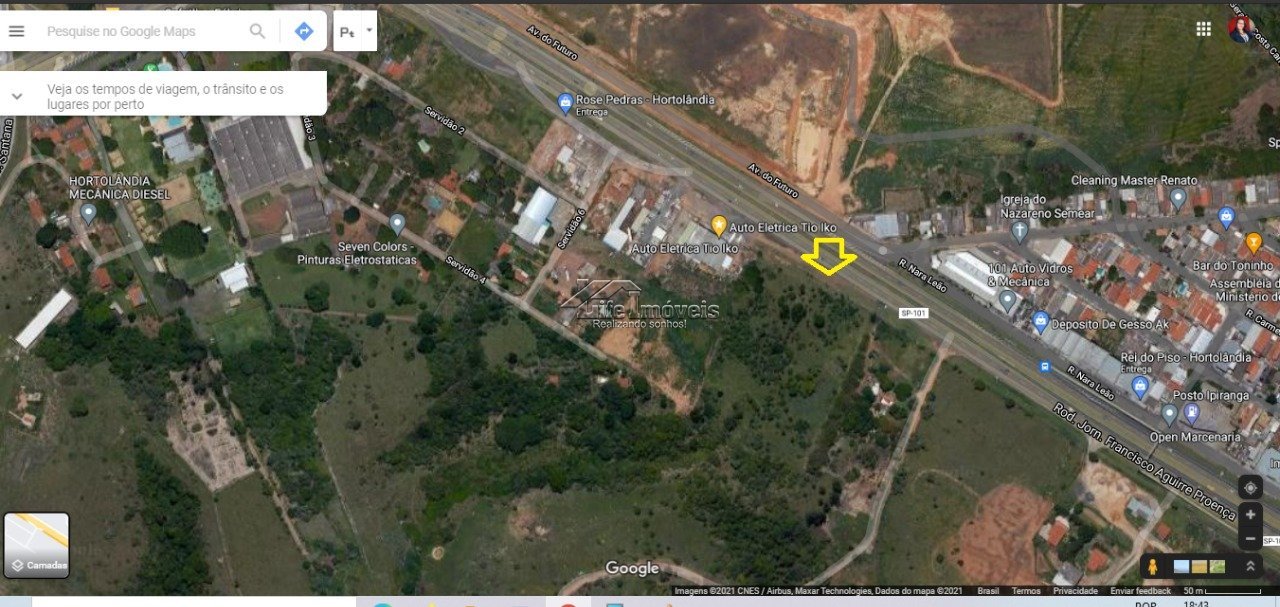Viewport: 1280px width, 607px height.
Task: Open the Hortolândia Mecânica Diesel pin
Action: [88, 212]
